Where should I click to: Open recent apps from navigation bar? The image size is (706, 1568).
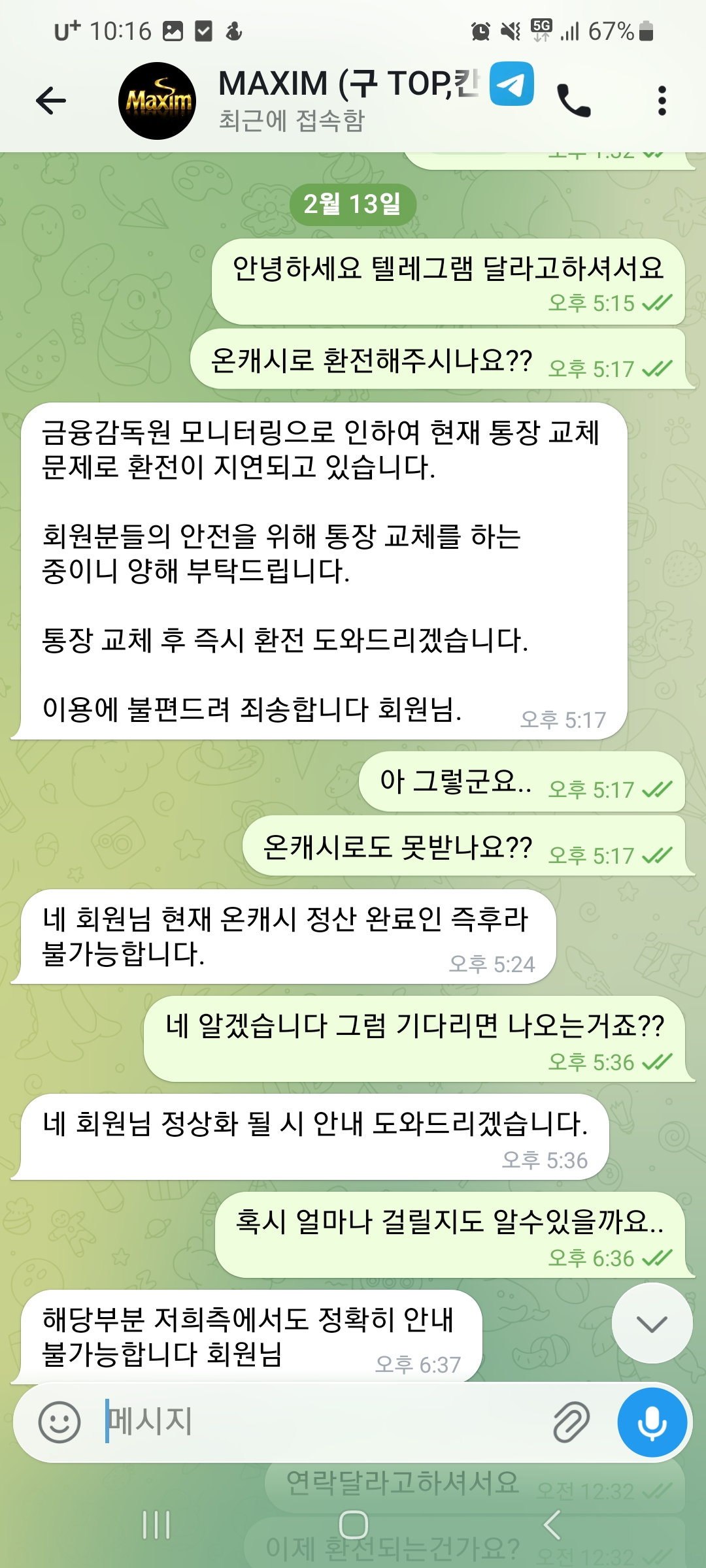[x=156, y=1525]
